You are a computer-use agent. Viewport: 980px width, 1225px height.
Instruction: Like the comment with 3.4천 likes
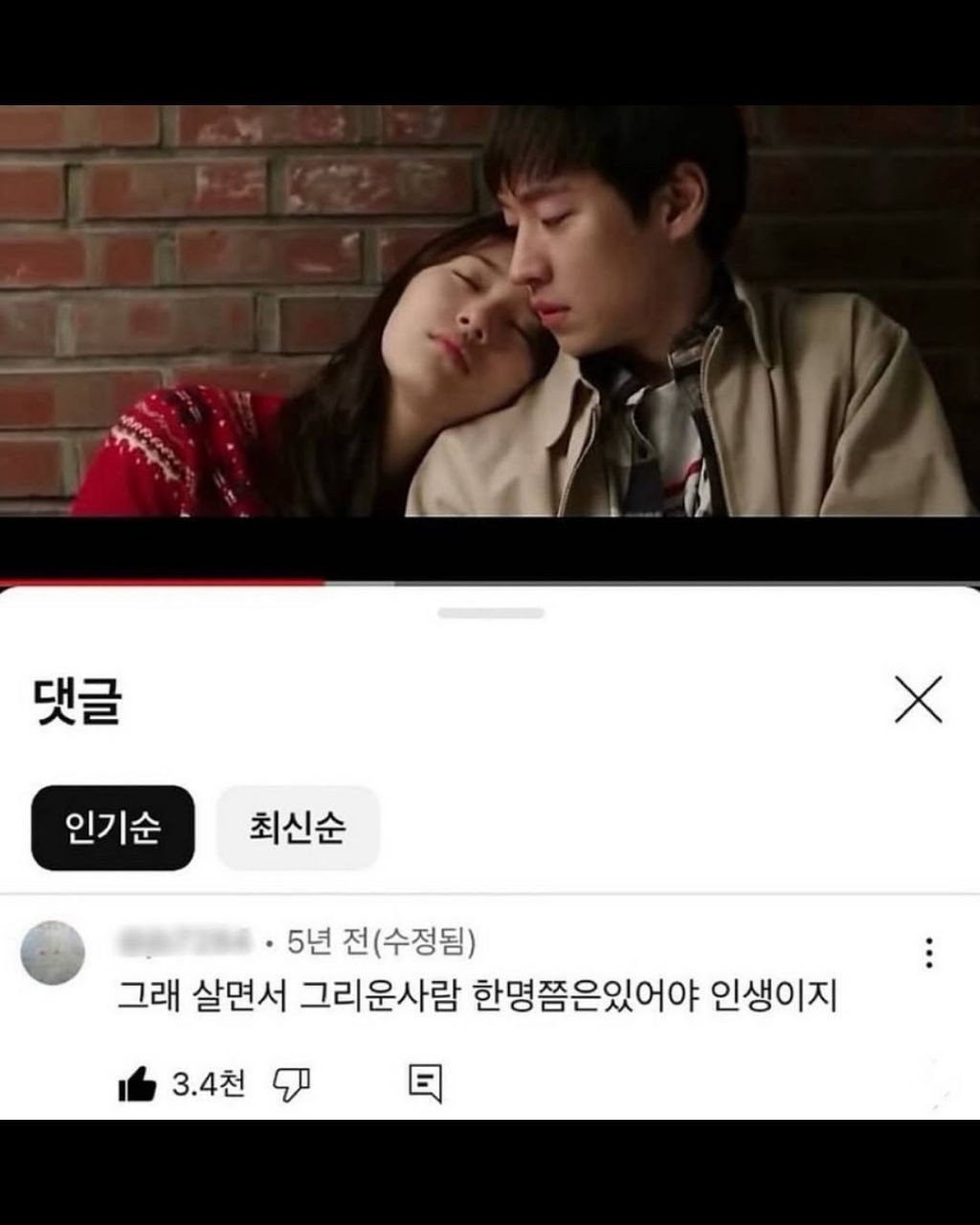137,1084
